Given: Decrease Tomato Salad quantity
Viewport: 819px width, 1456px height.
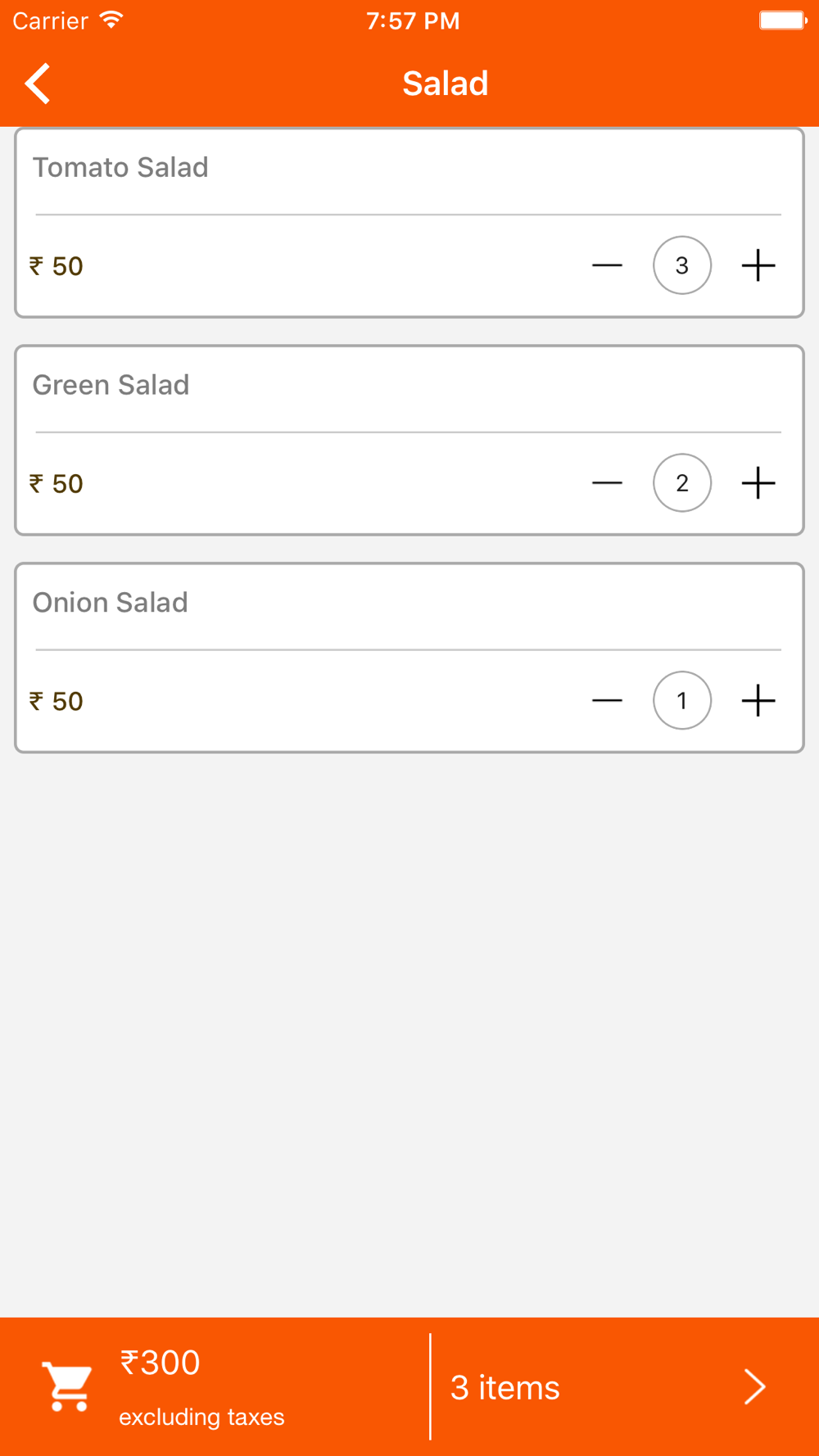Looking at the screenshot, I should coord(607,265).
